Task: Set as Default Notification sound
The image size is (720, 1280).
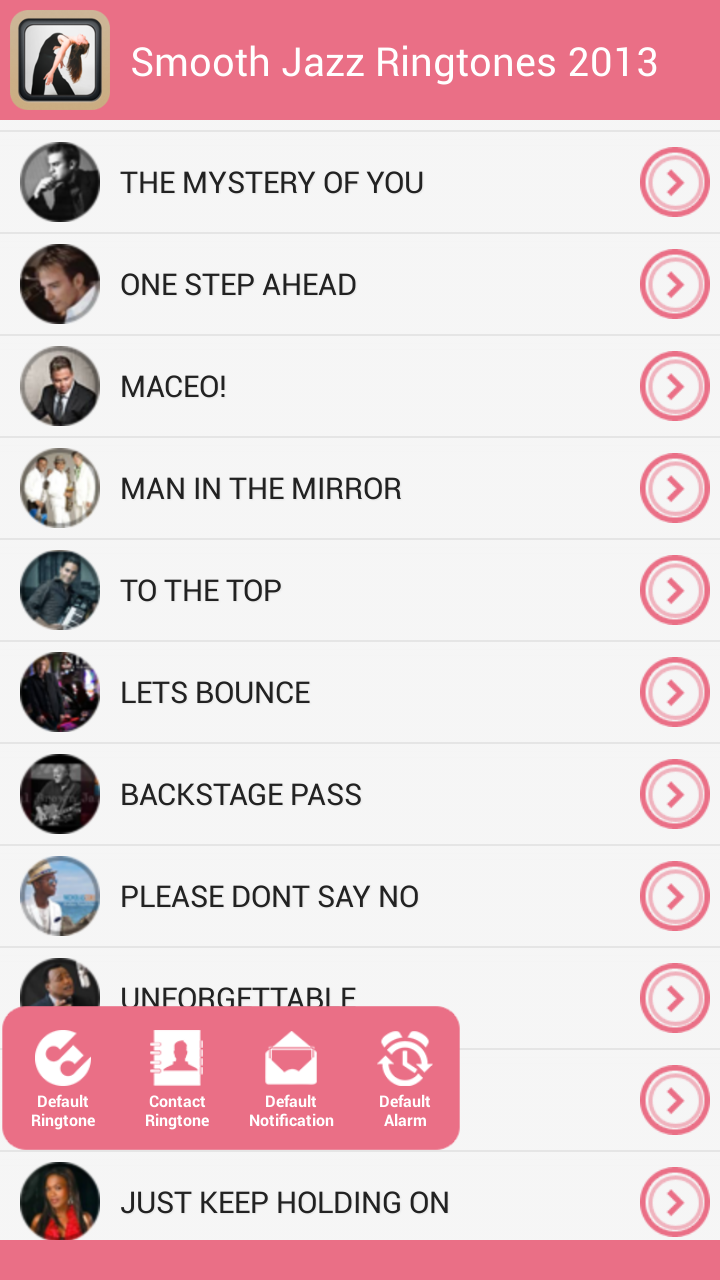Action: tap(291, 1078)
